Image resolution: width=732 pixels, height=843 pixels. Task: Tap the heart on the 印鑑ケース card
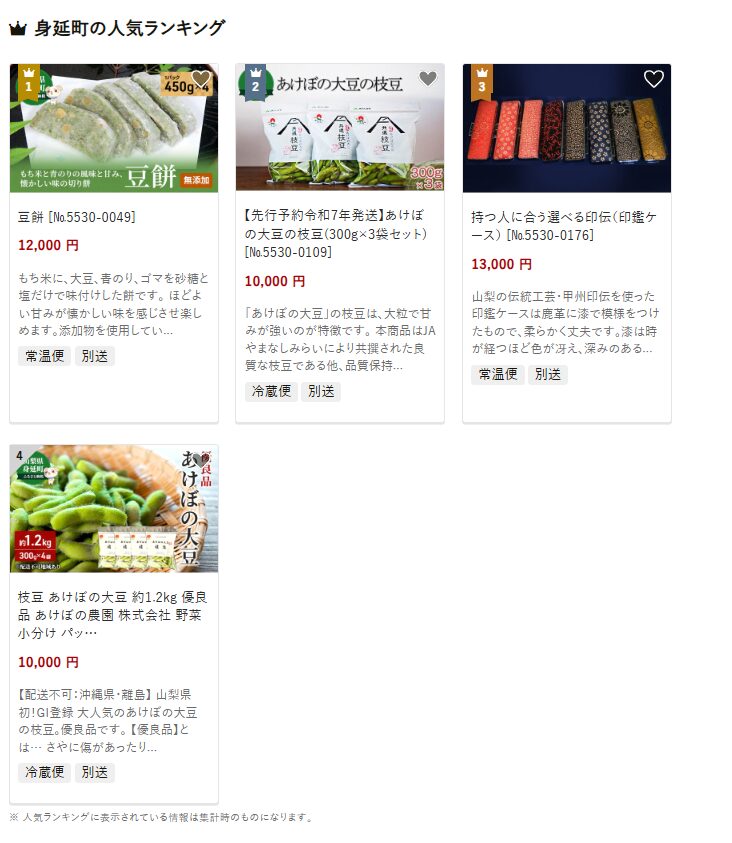coord(654,79)
